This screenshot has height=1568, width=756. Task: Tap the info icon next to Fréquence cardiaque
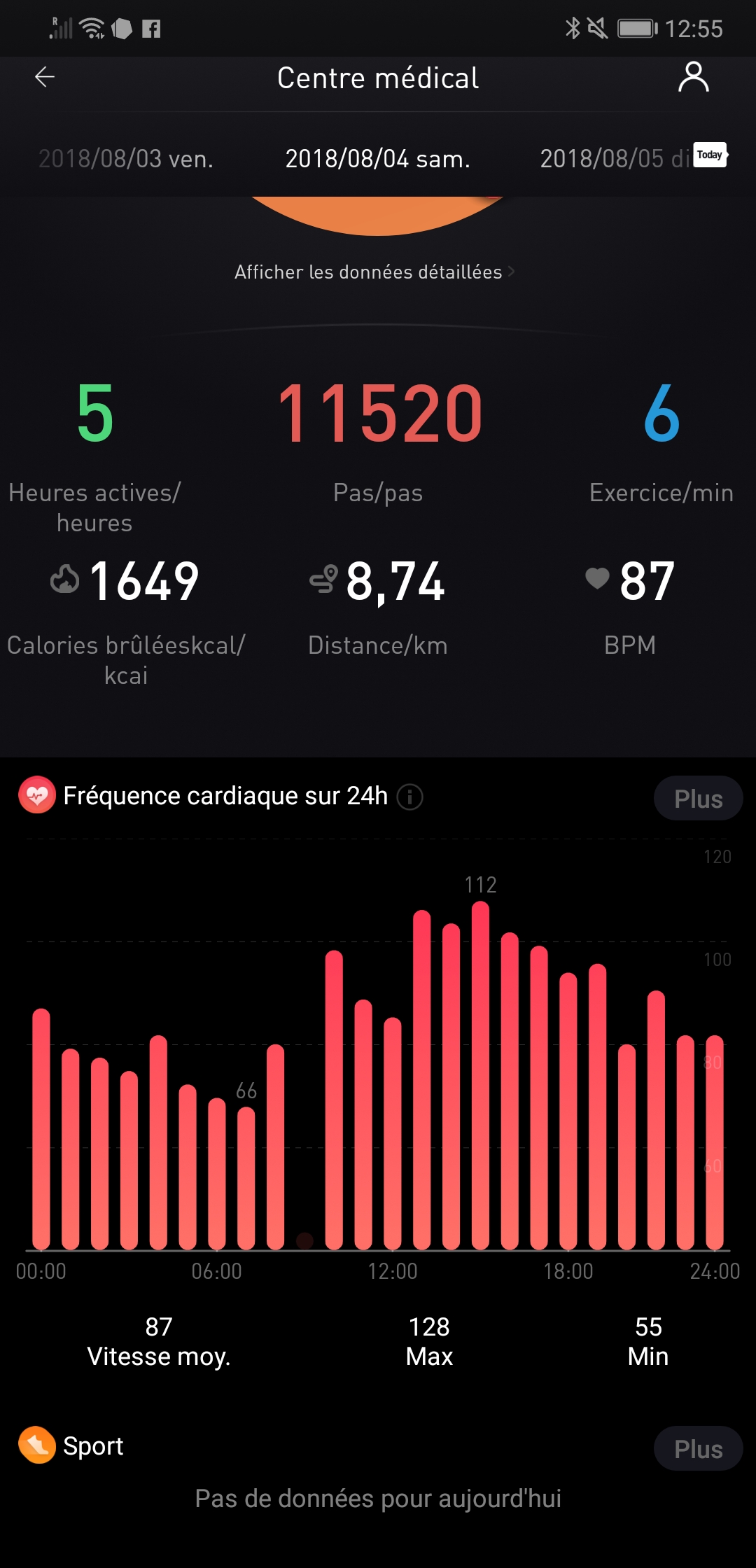click(410, 797)
